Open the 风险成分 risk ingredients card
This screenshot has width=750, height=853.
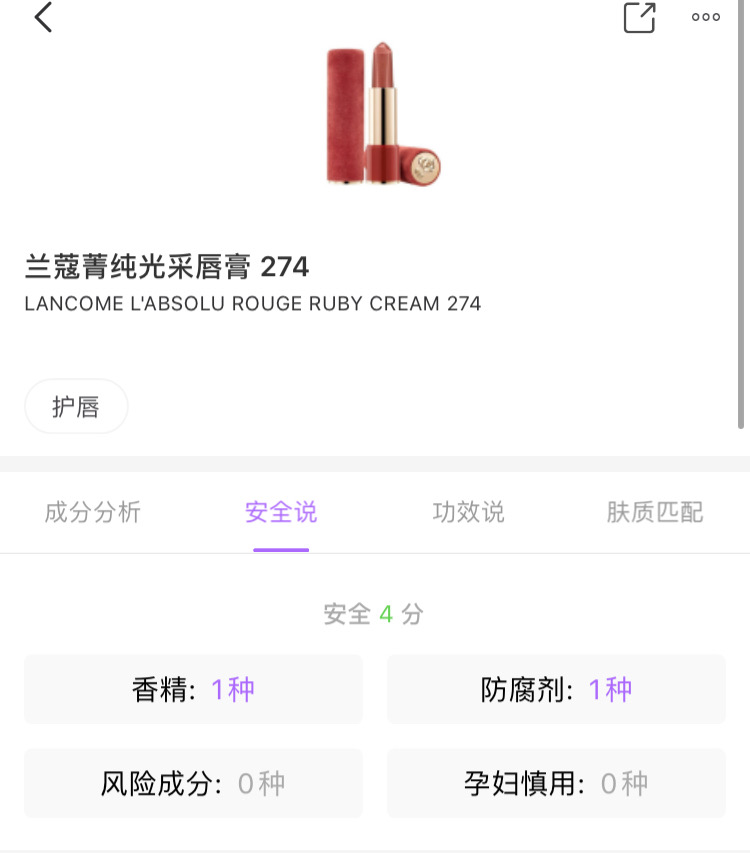pos(193,784)
